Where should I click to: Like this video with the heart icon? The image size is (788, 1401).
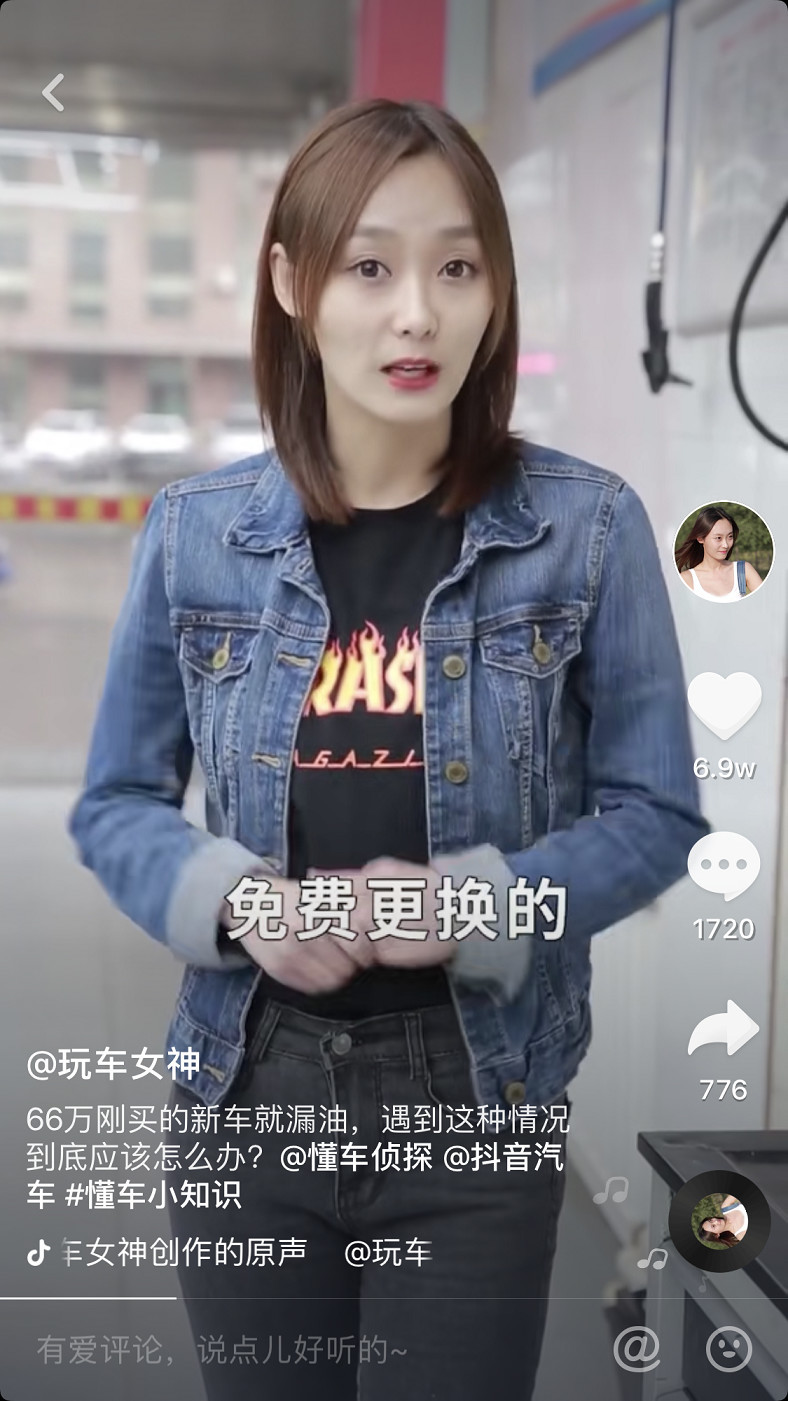[724, 706]
